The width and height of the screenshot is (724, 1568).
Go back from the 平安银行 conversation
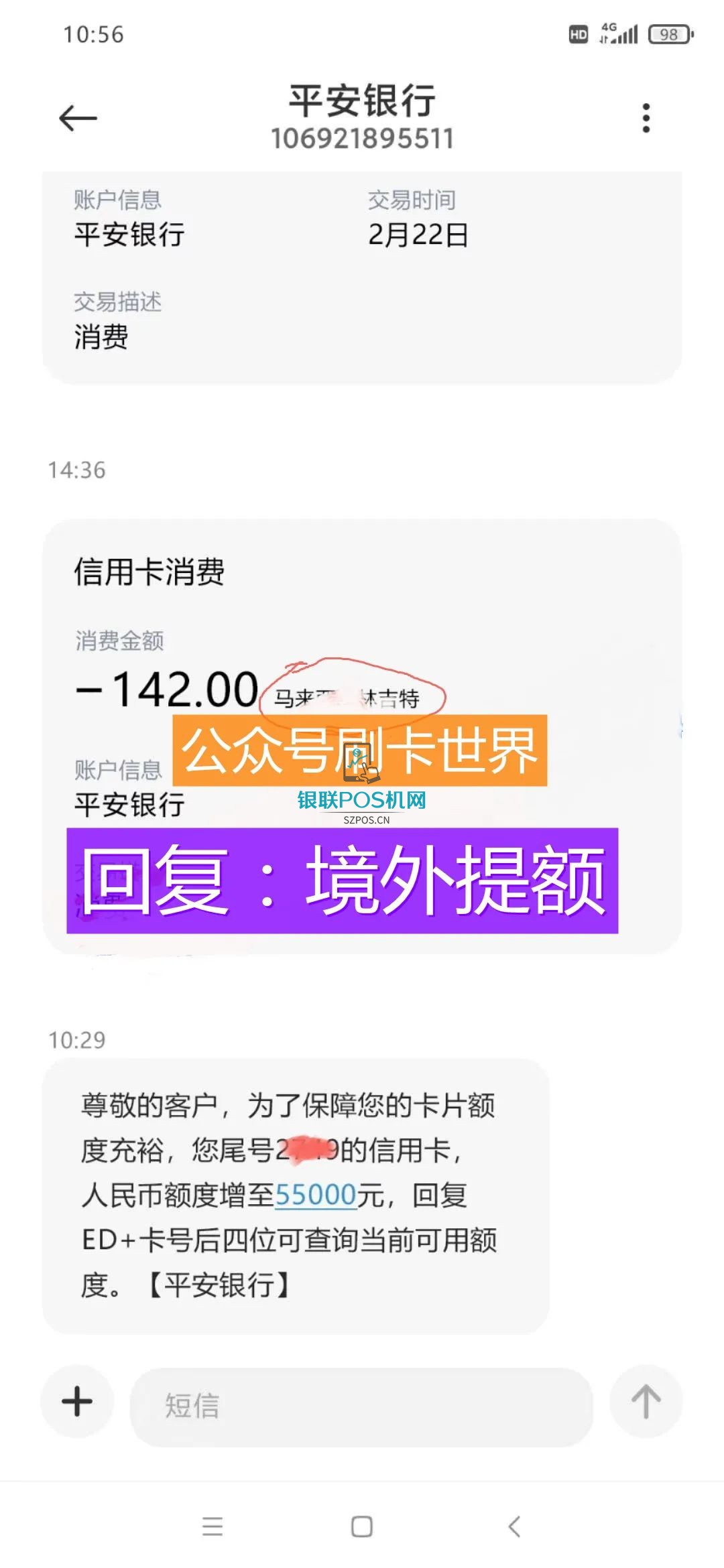pos(78,119)
